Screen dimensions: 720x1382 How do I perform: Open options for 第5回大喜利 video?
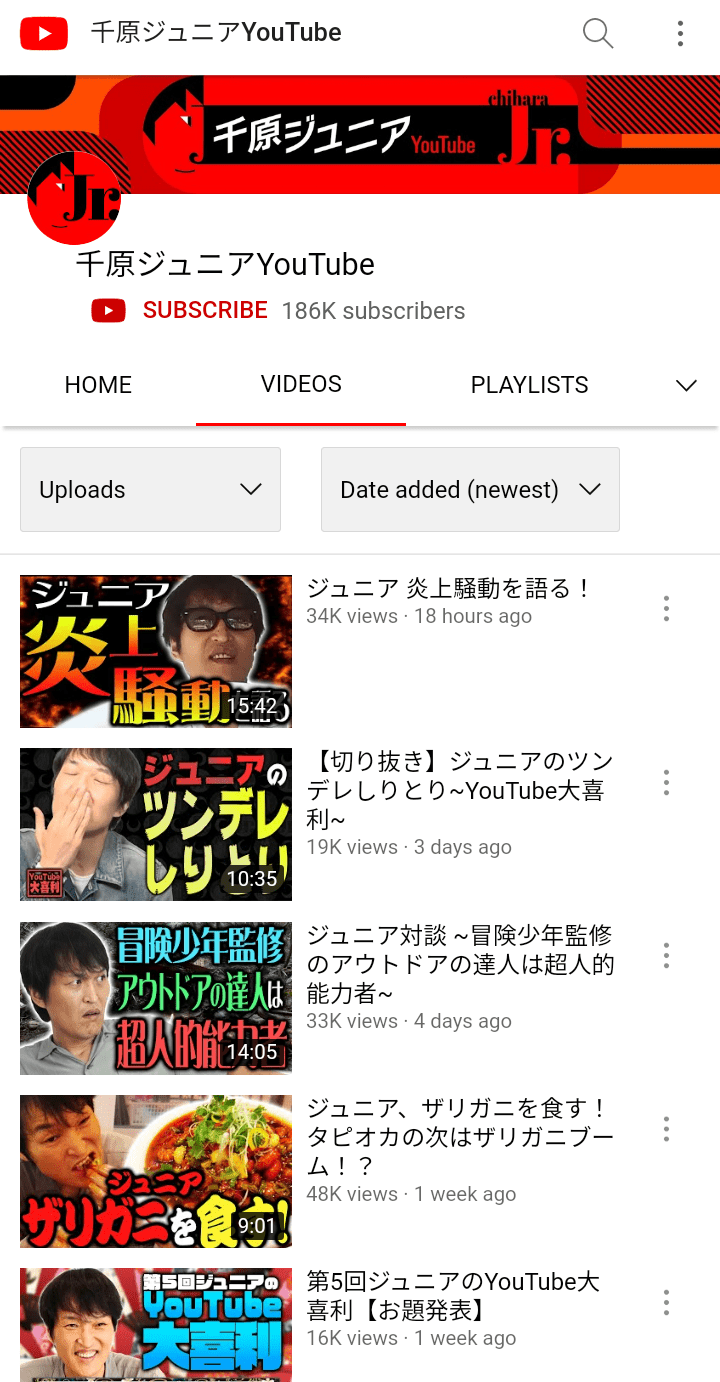(x=666, y=1303)
